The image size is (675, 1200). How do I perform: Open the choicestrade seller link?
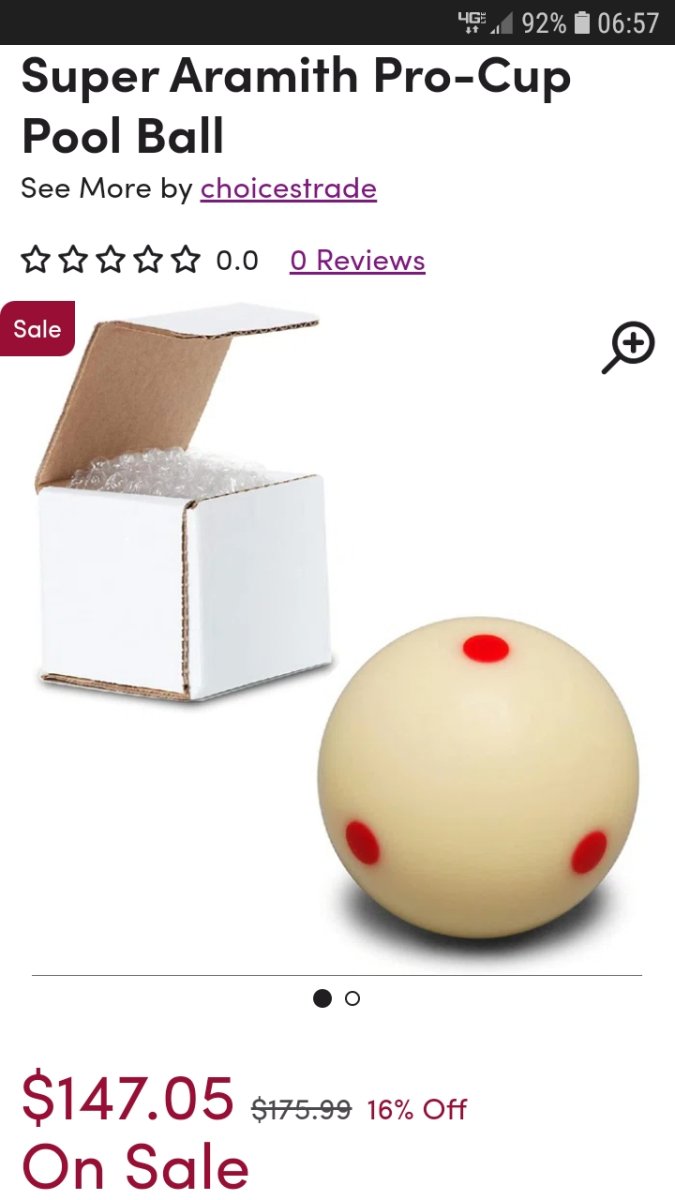(x=288, y=188)
